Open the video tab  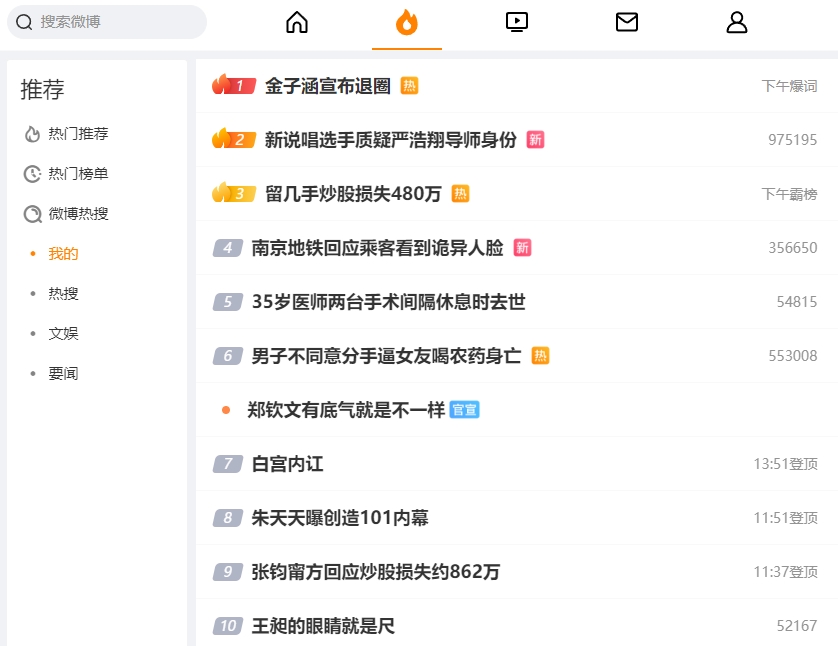517,22
